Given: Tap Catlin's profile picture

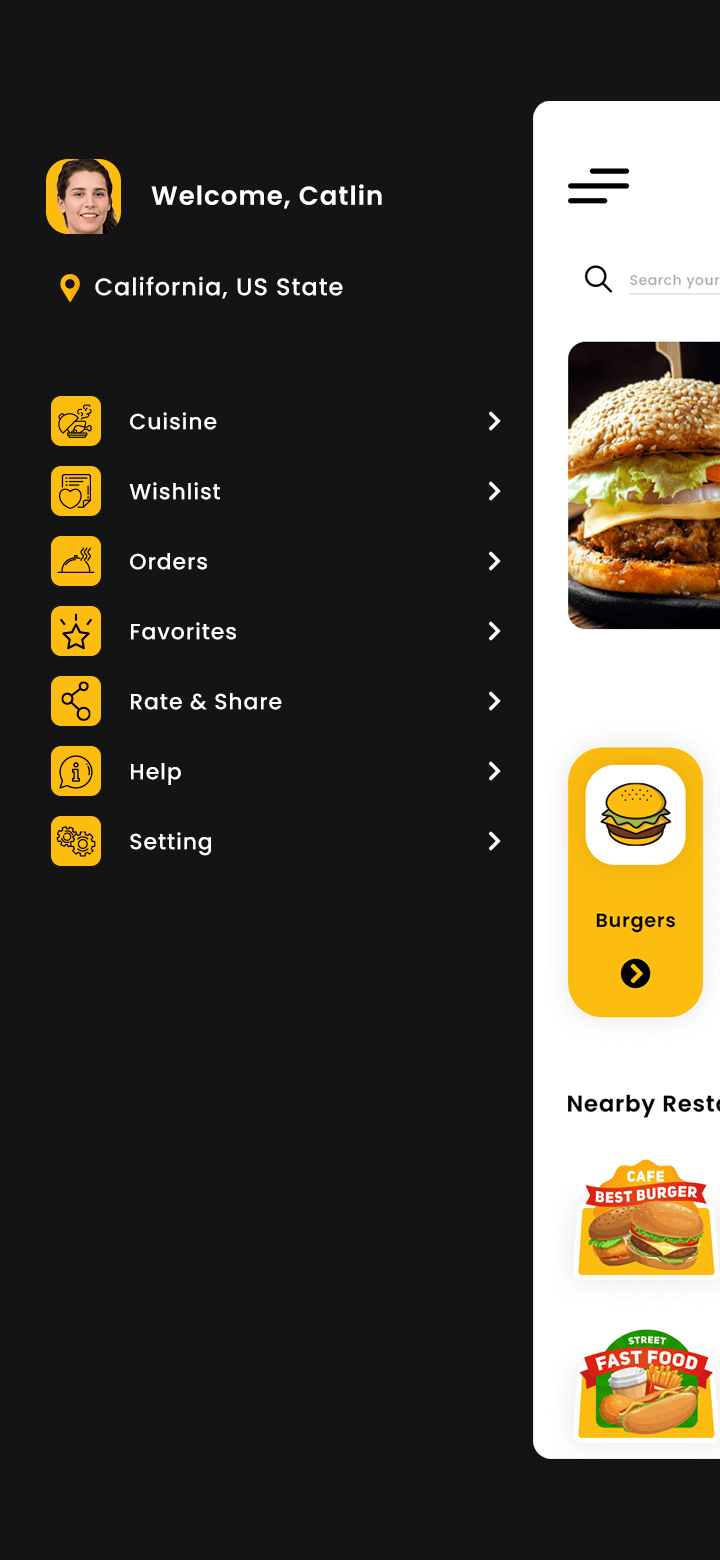Looking at the screenshot, I should (x=84, y=196).
